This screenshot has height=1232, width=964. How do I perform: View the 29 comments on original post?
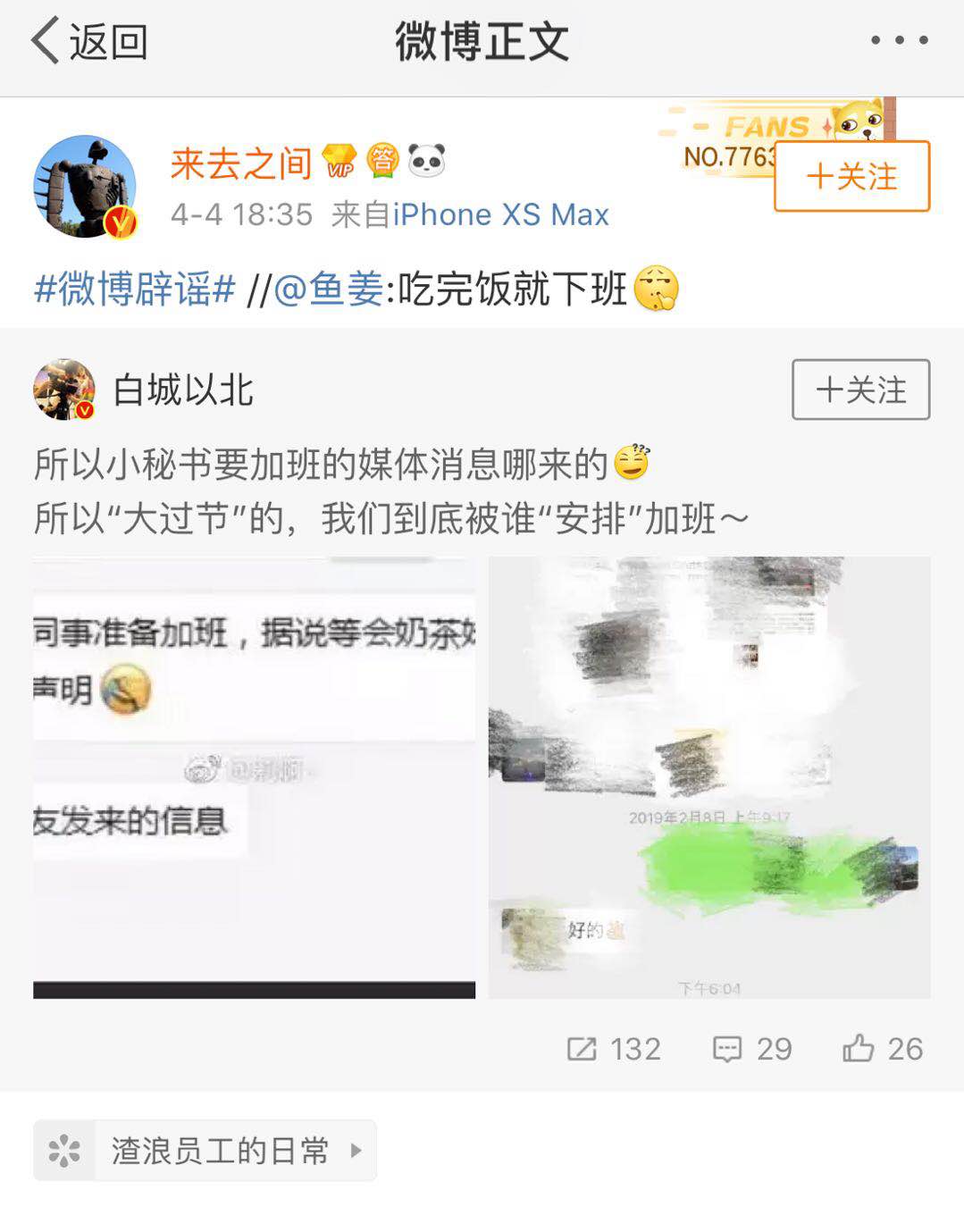pos(751,1049)
